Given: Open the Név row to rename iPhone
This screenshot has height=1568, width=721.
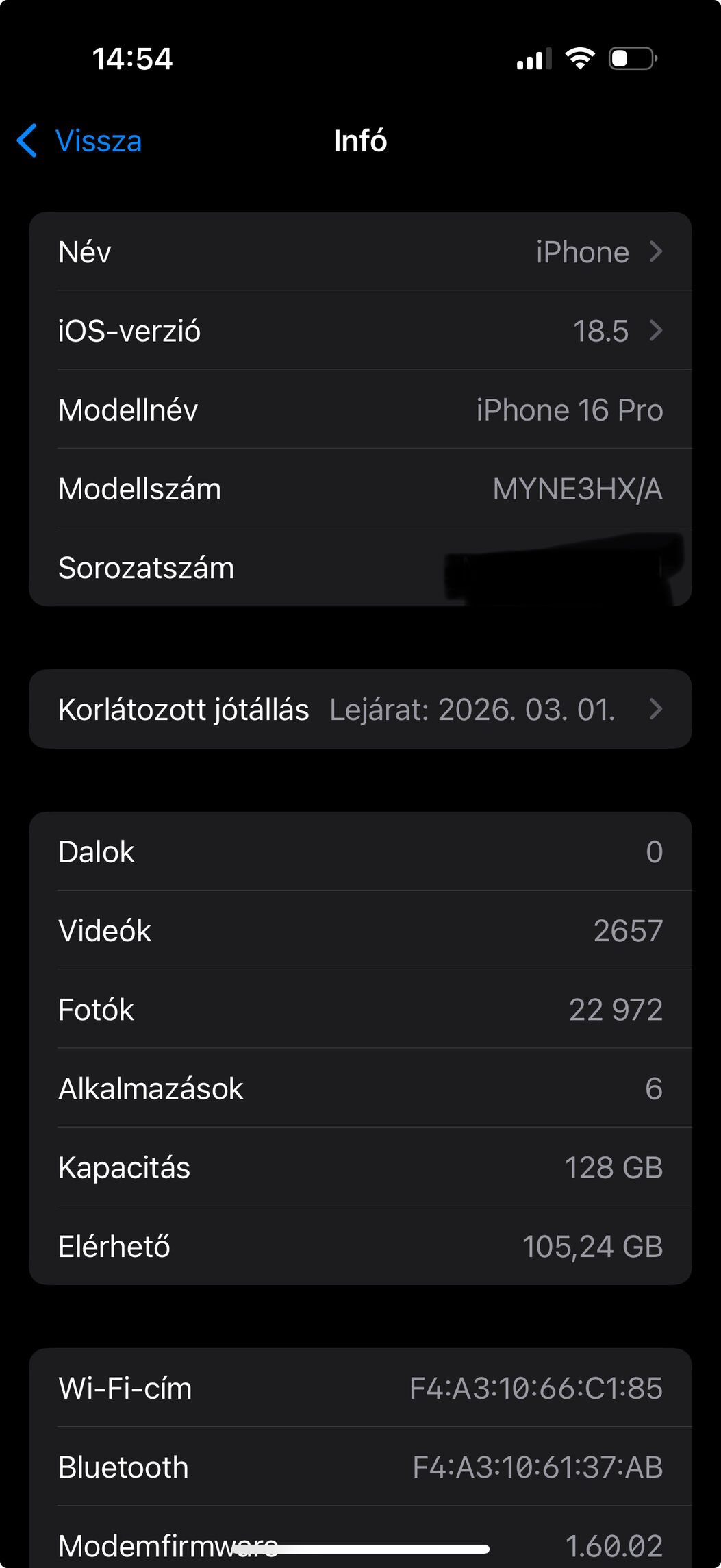Looking at the screenshot, I should (360, 252).
